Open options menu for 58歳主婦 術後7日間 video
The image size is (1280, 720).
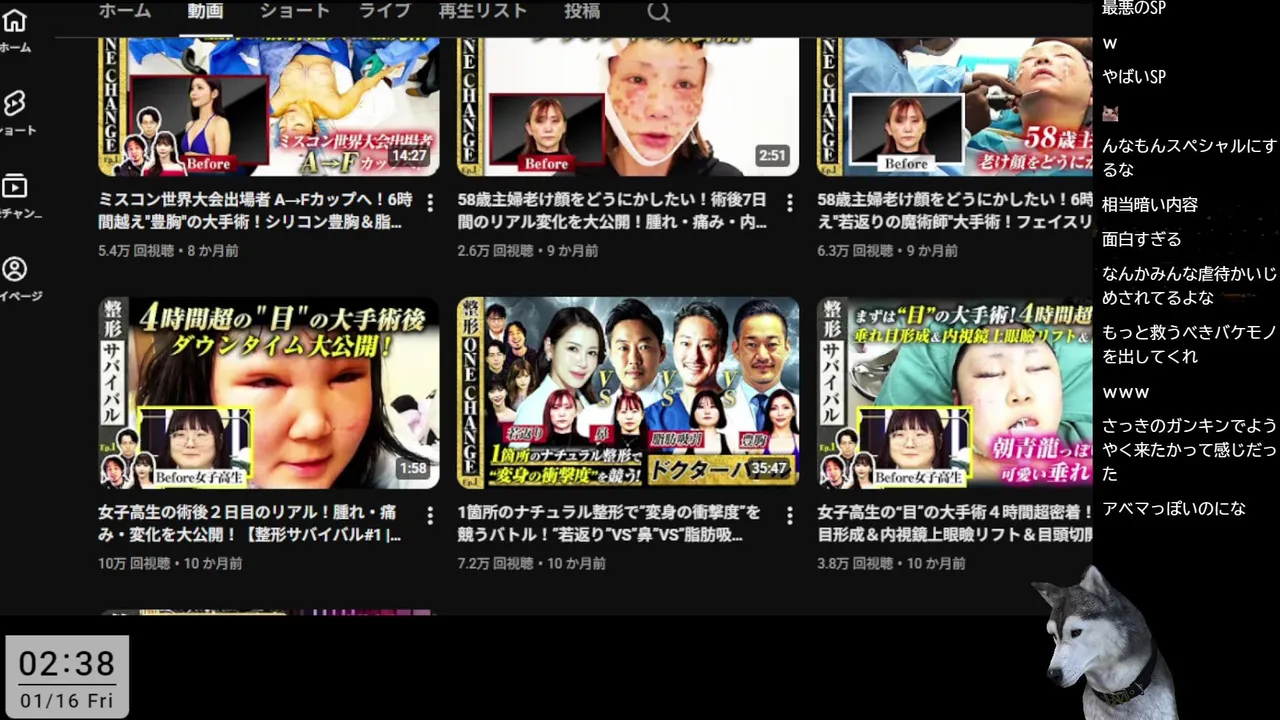[x=789, y=203]
